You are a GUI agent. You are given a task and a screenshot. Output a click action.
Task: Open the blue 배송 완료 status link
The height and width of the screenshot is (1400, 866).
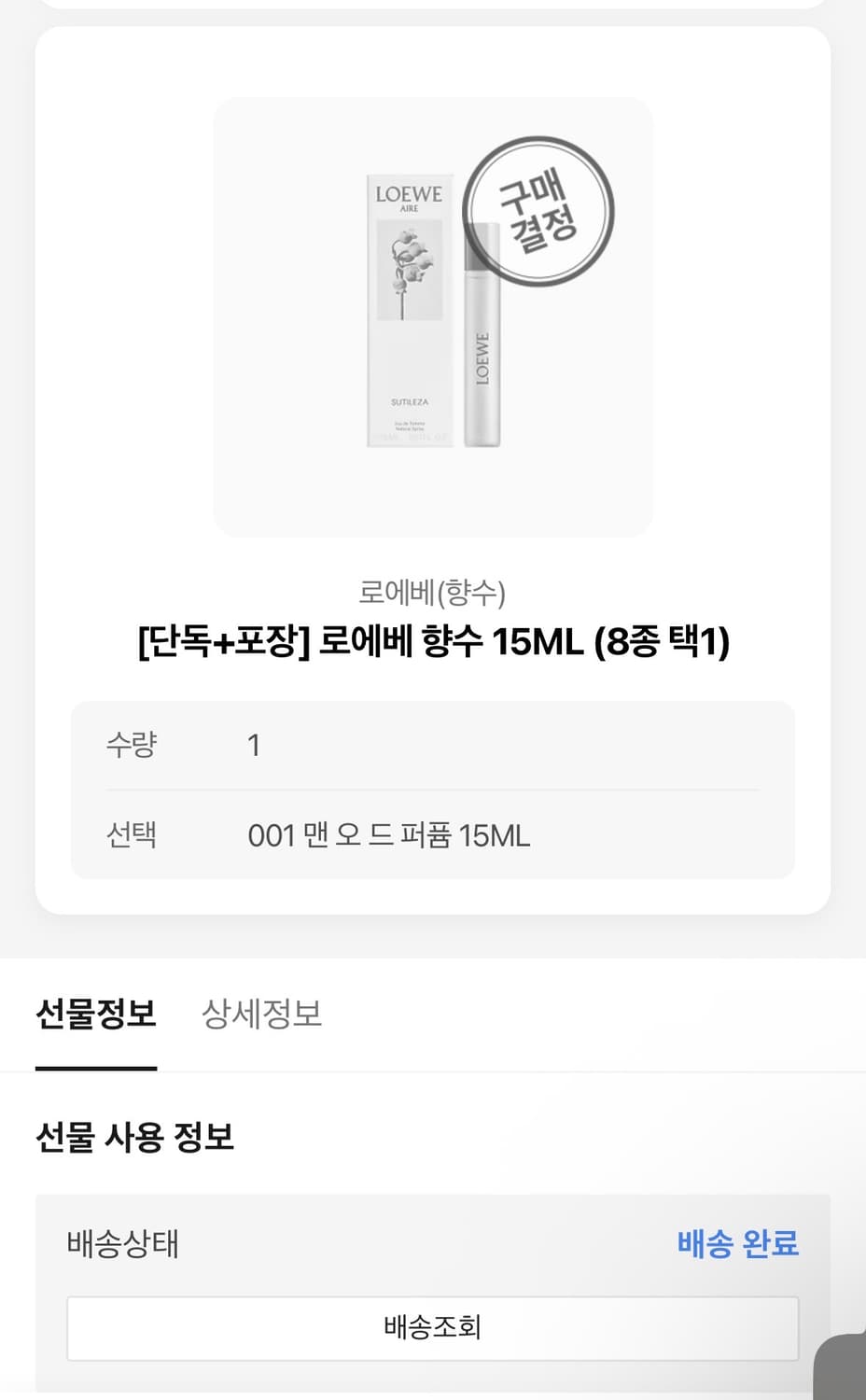point(737,1245)
